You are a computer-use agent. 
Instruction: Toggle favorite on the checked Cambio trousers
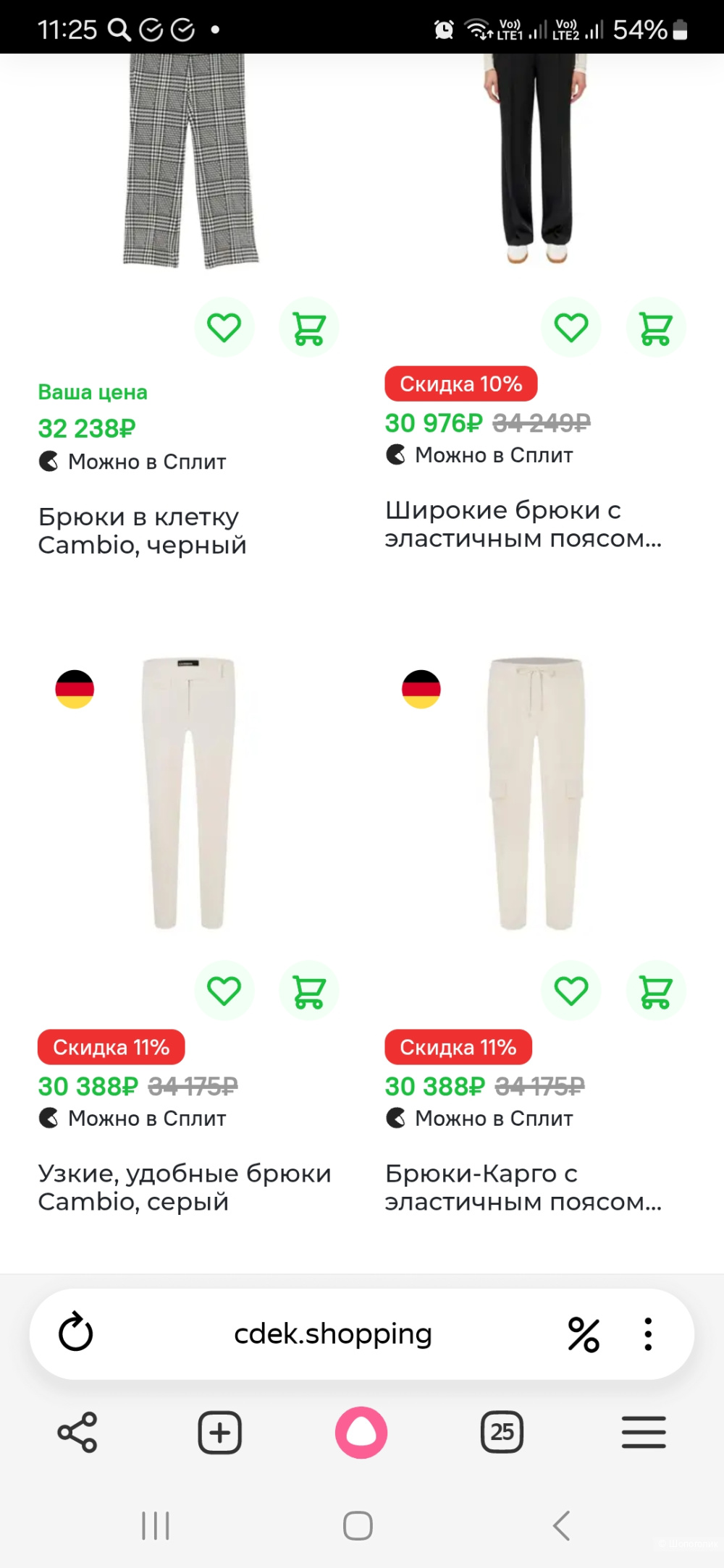tap(224, 326)
